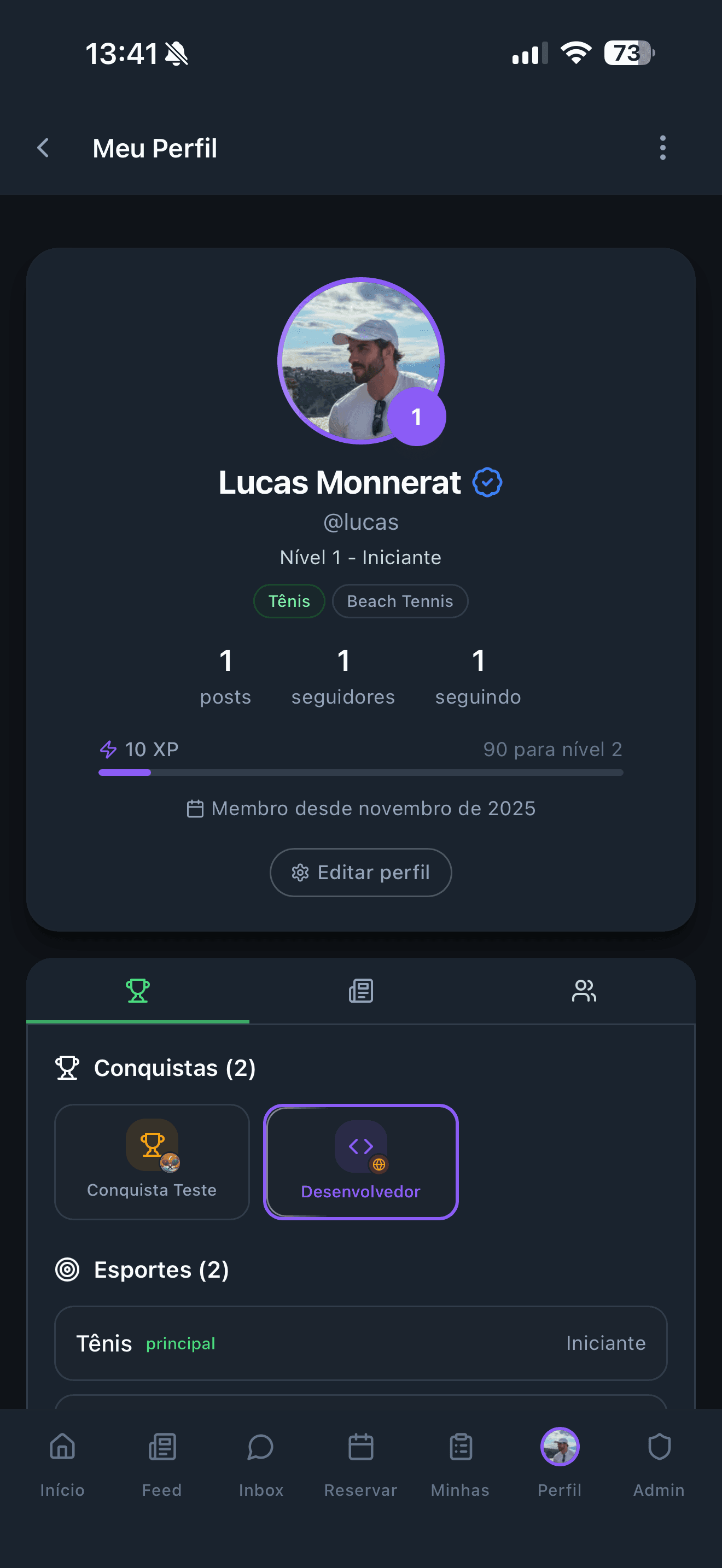Go back using the chevron arrow
The image size is (722, 1568).
click(43, 147)
